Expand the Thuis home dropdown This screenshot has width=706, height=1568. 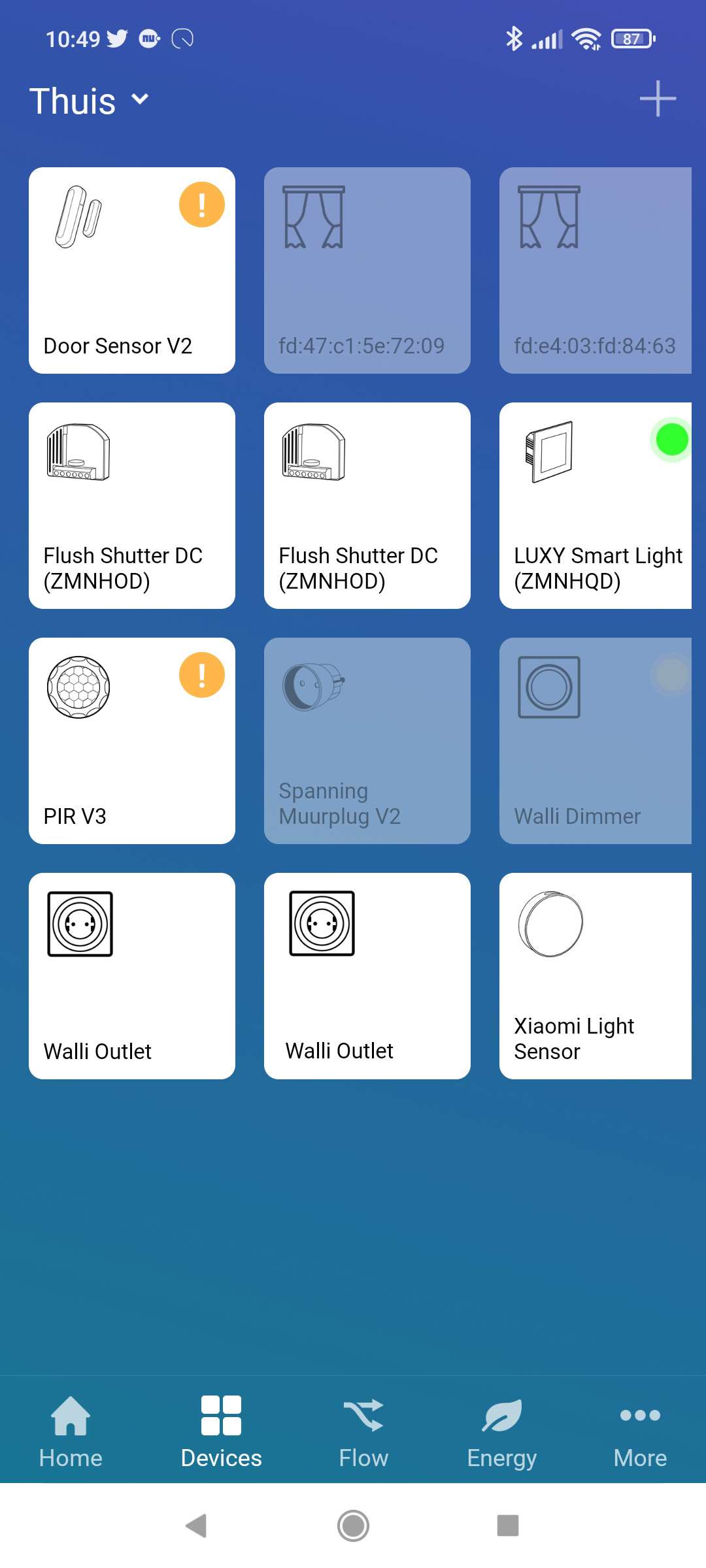tap(90, 101)
